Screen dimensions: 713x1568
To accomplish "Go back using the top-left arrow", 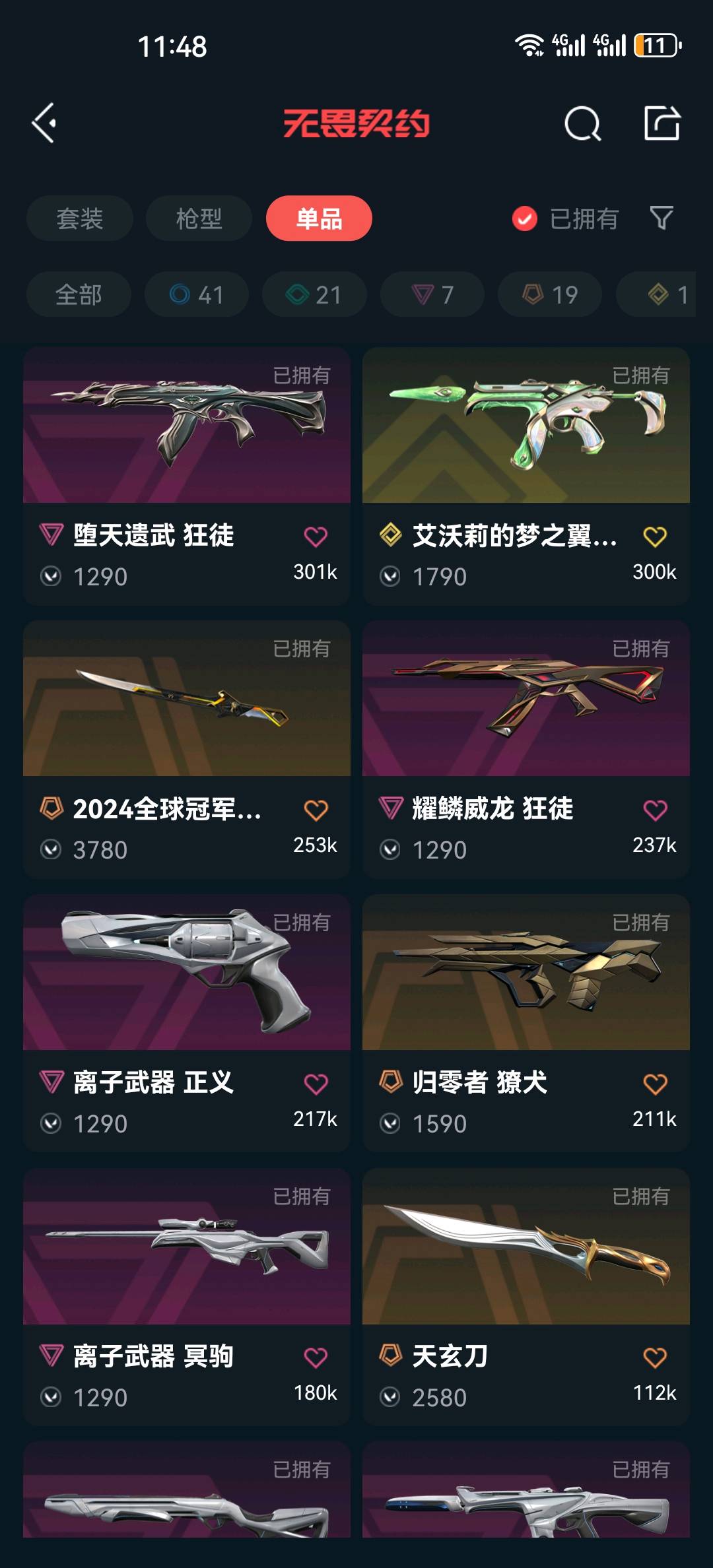I will point(44,123).
